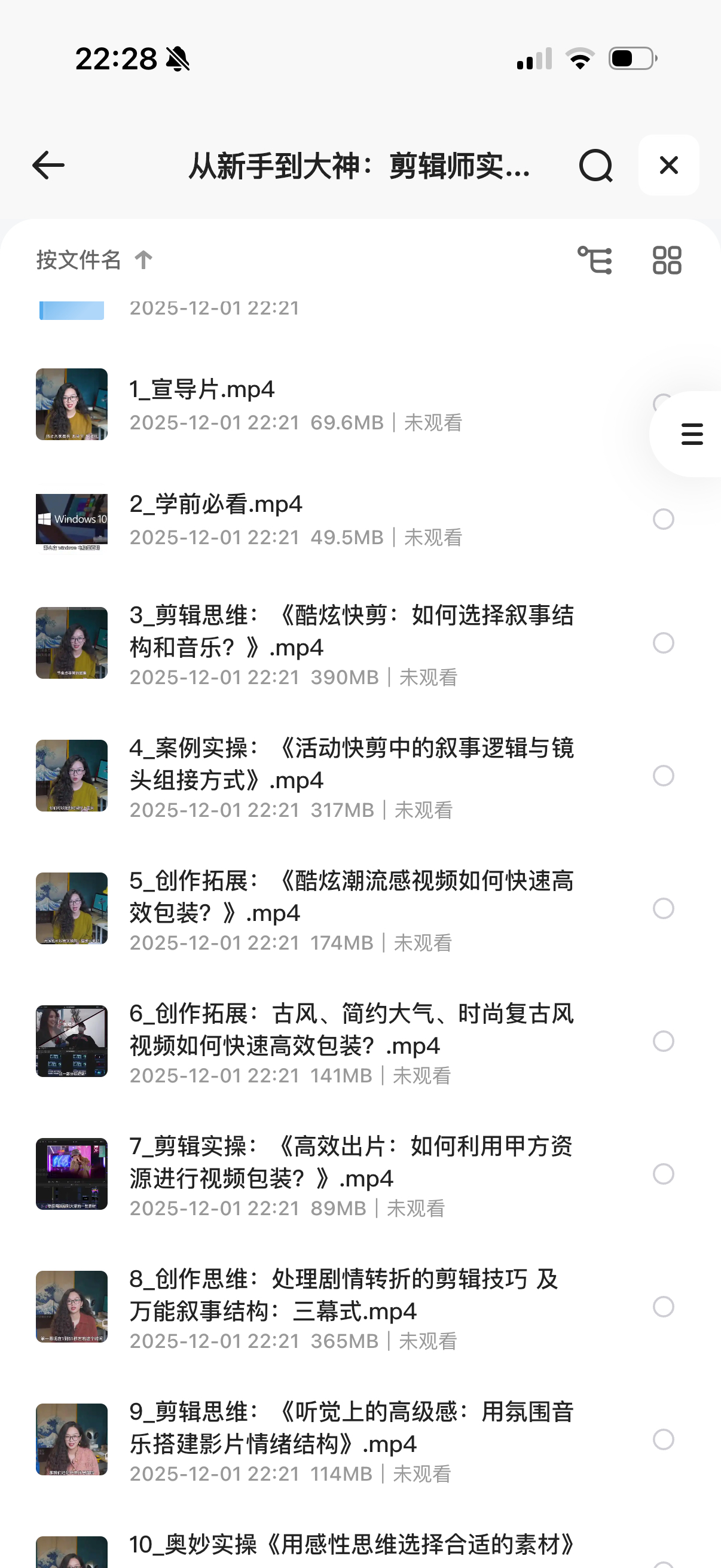Open the video 1_宣导片.mp4
This screenshot has height=1568, width=721.
pyautogui.click(x=202, y=389)
